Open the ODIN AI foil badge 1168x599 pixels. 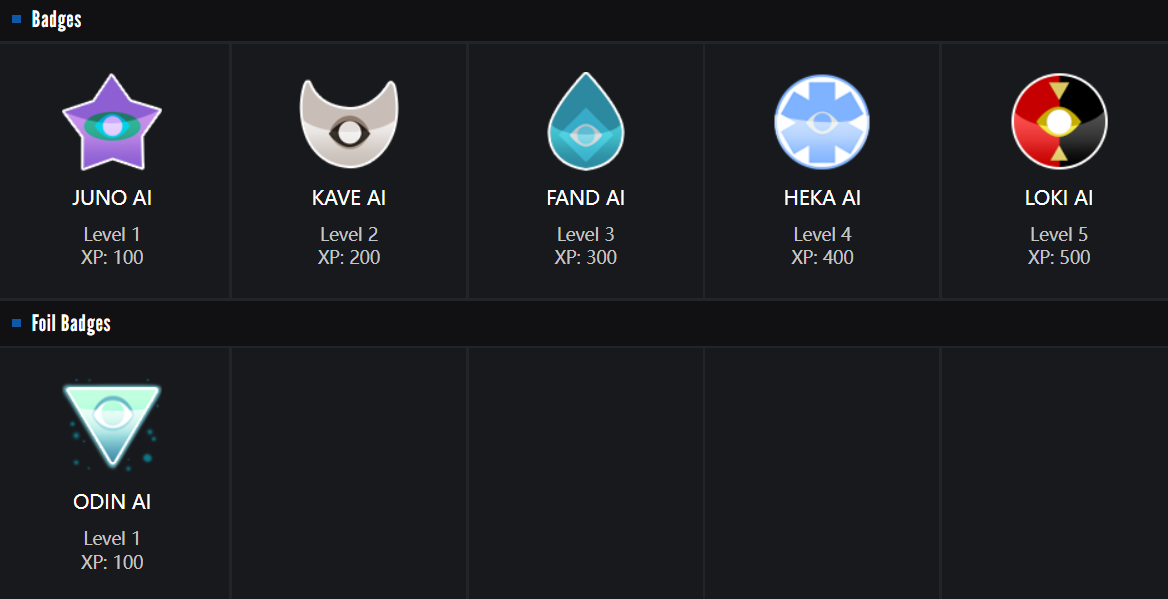point(112,425)
